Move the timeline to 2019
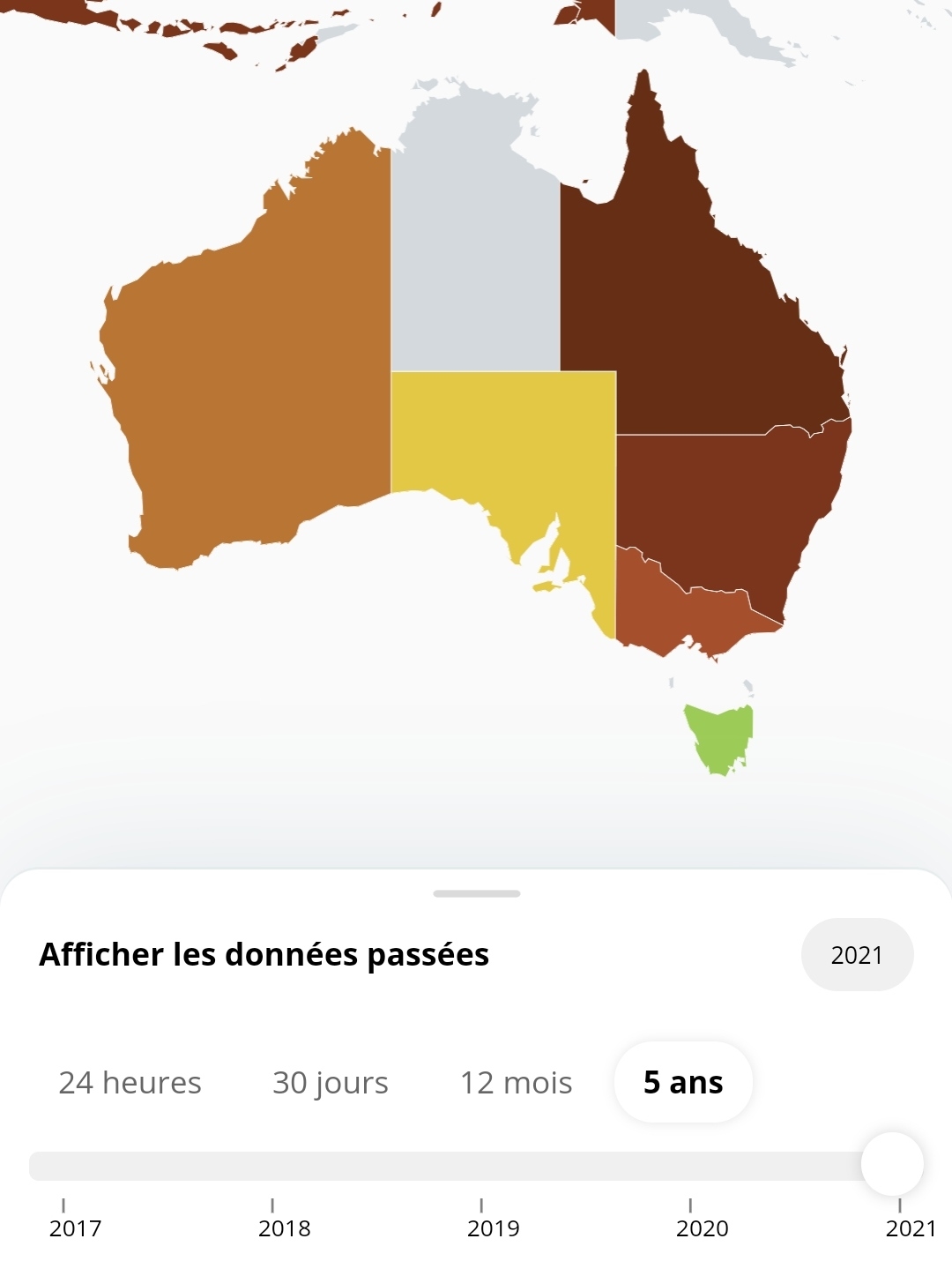Image resolution: width=952 pixels, height=1276 pixels. (481, 1166)
